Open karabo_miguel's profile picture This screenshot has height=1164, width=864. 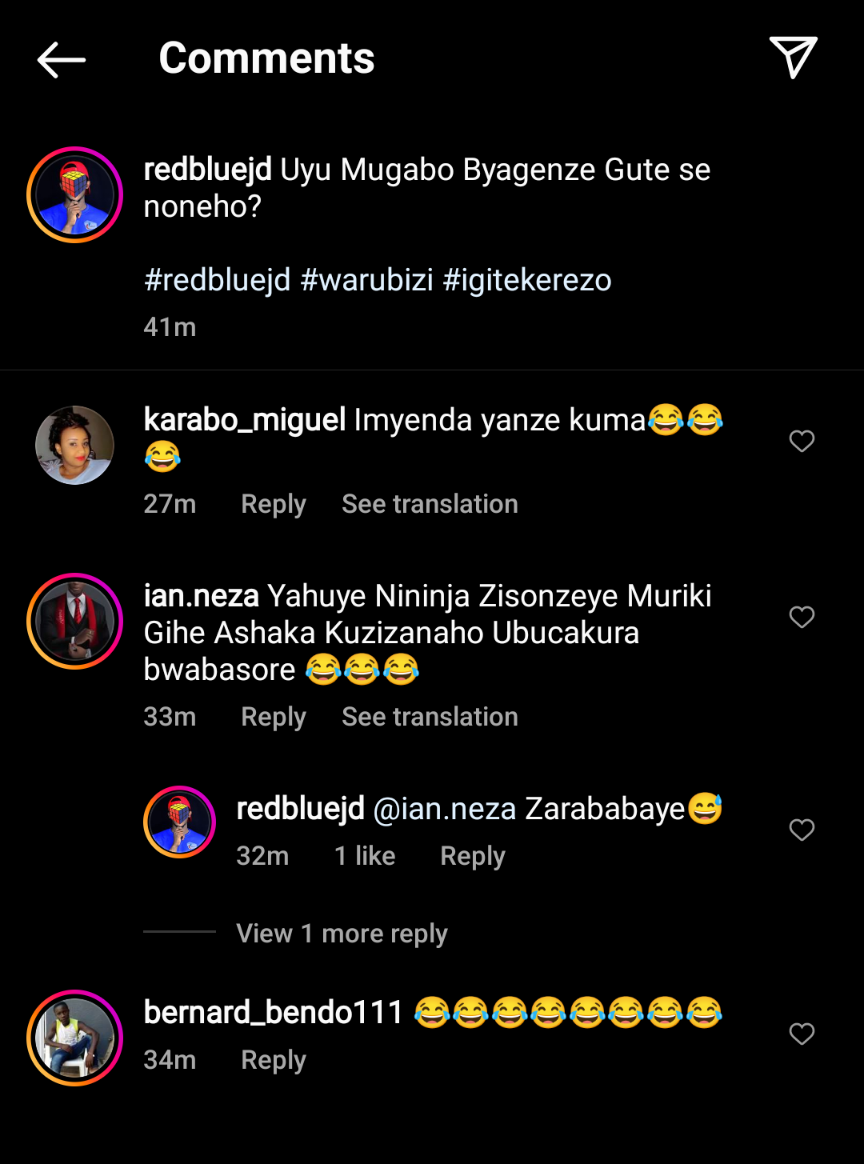point(75,445)
